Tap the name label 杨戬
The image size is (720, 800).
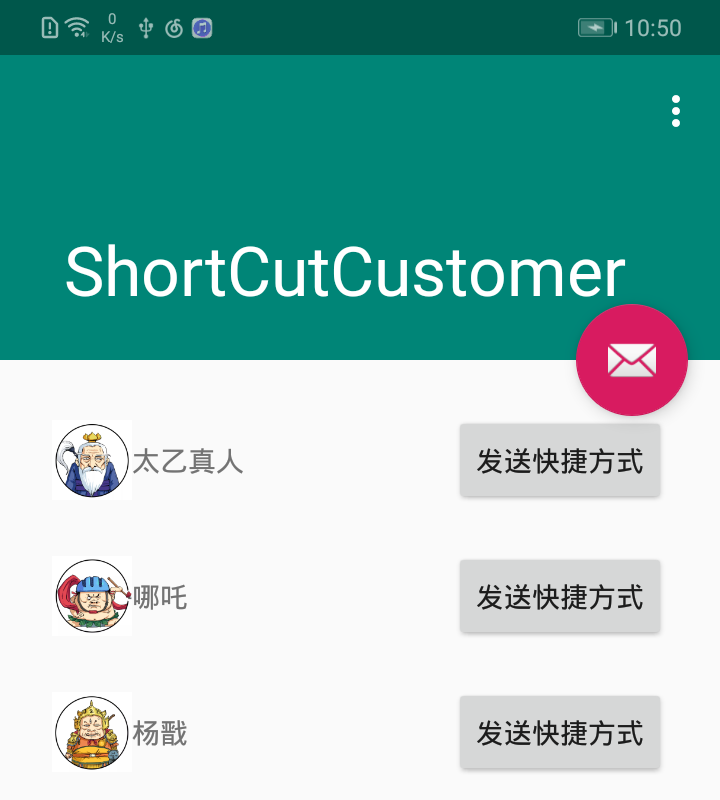[x=160, y=733]
